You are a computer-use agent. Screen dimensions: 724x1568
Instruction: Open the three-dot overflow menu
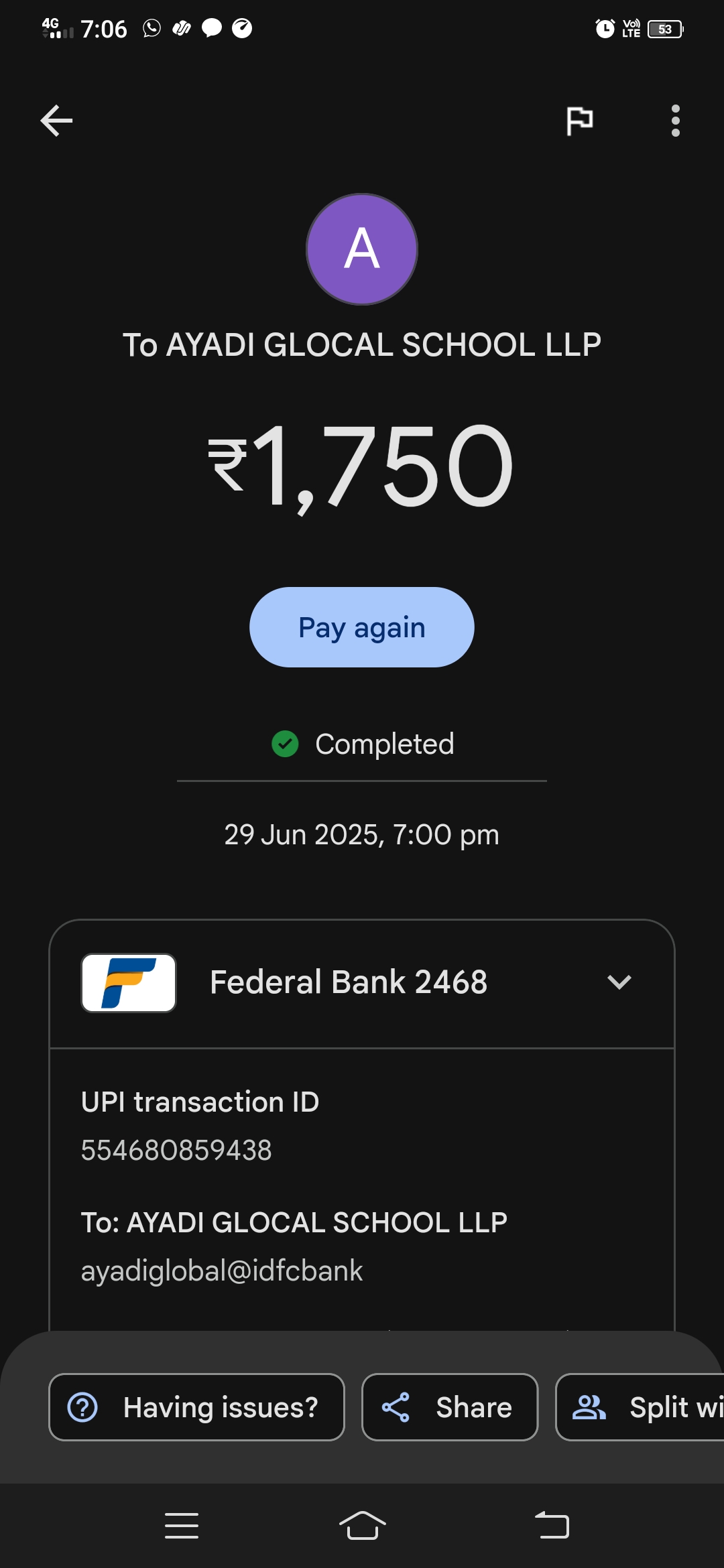pyautogui.click(x=675, y=121)
